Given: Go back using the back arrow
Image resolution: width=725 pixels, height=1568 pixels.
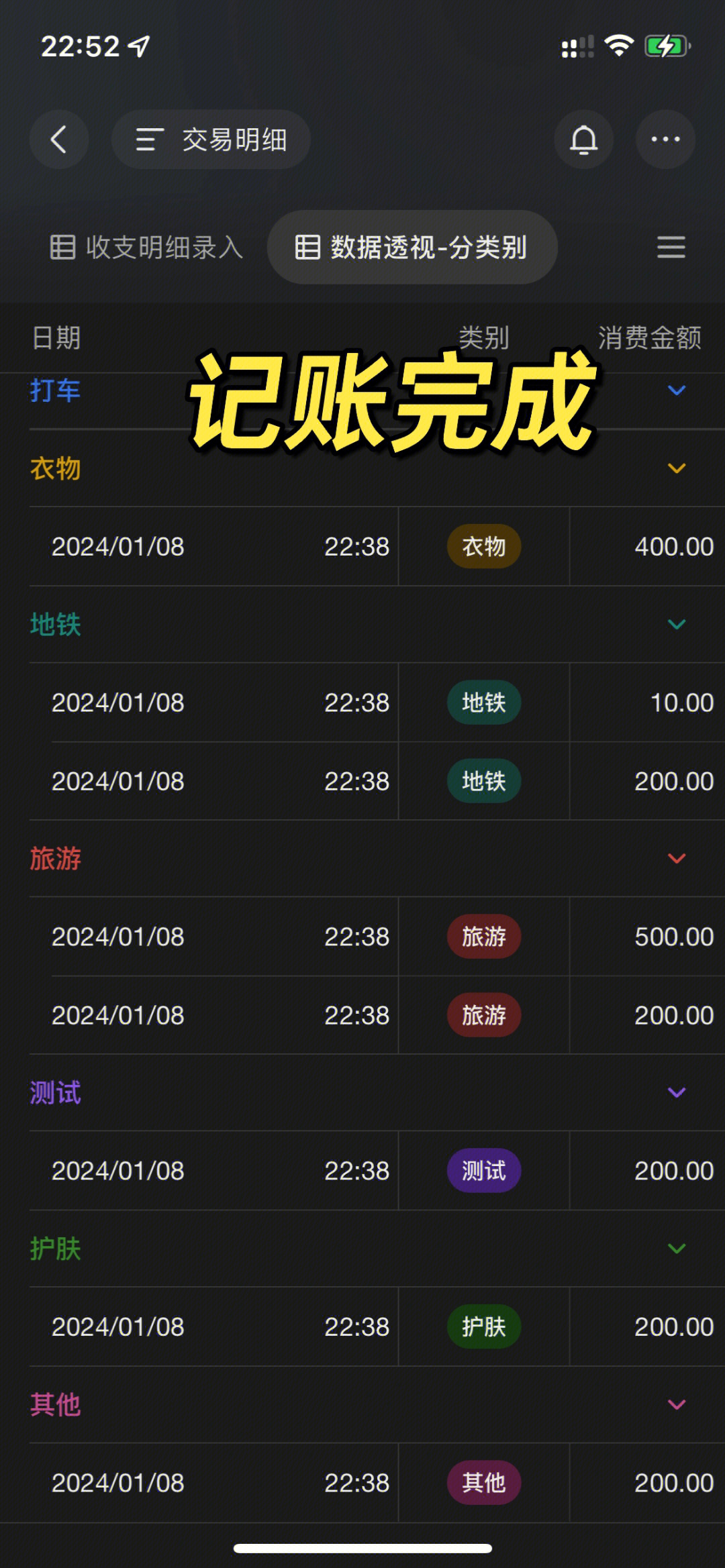Looking at the screenshot, I should 59,140.
